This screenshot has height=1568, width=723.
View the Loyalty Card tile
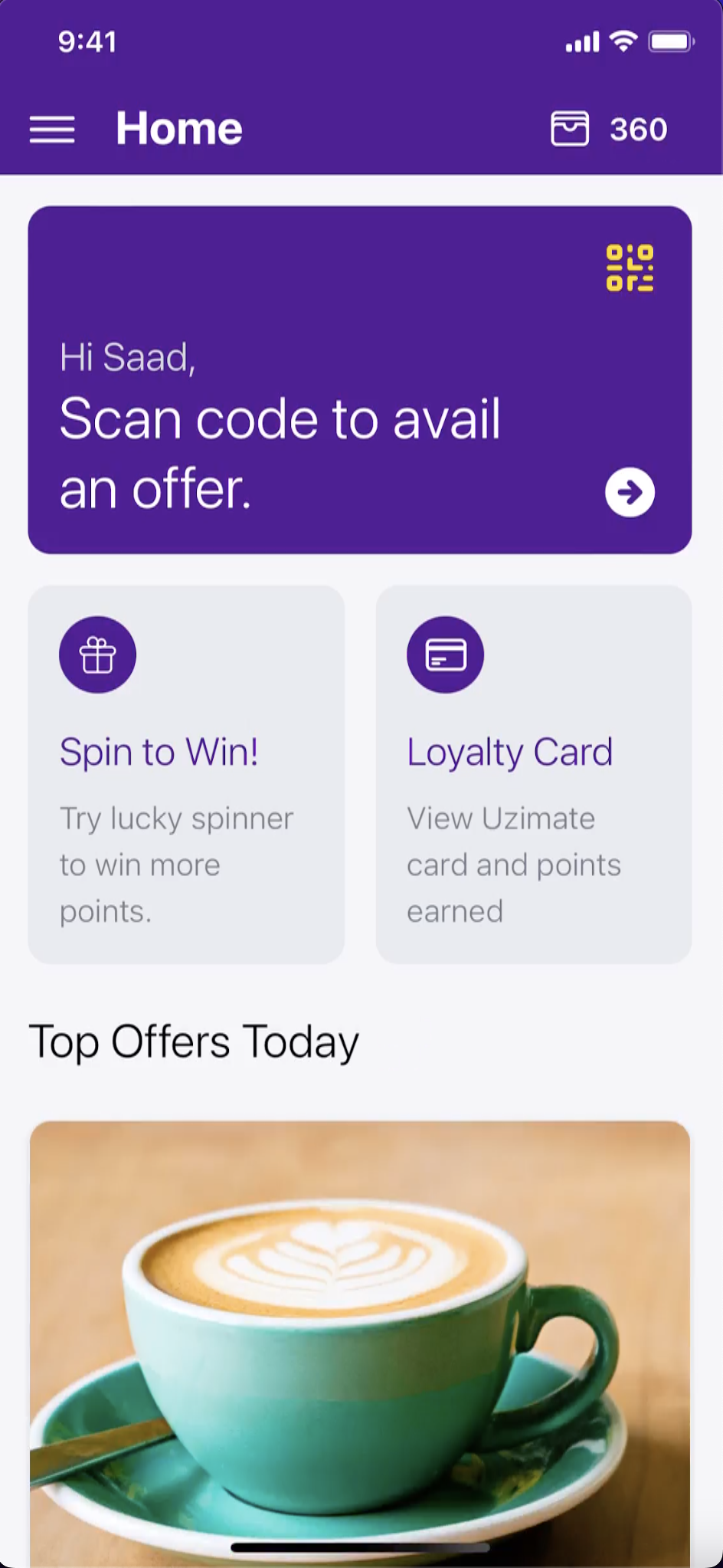point(534,774)
